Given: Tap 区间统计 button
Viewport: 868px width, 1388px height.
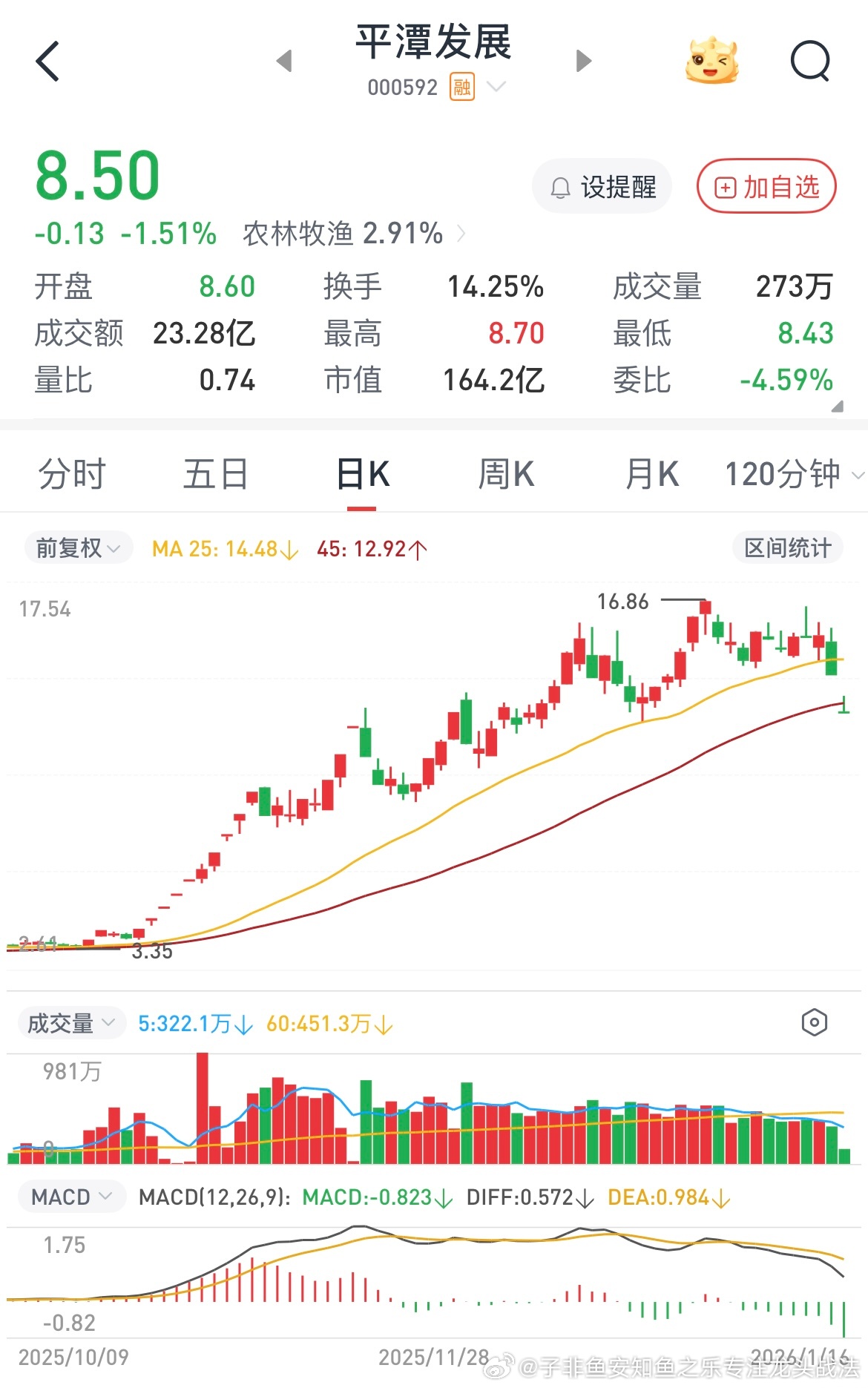Looking at the screenshot, I should pyautogui.click(x=788, y=548).
